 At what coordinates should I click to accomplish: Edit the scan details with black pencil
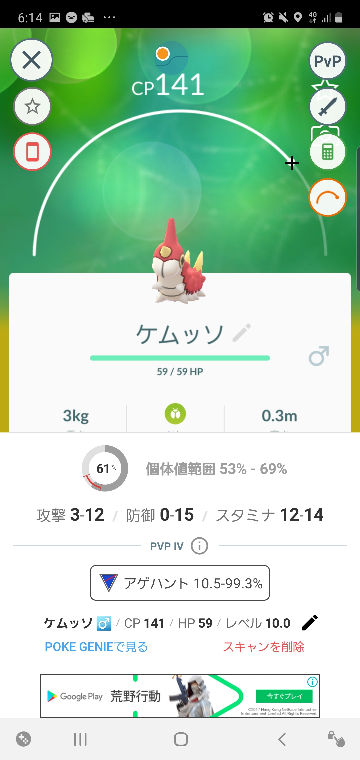tap(310, 623)
